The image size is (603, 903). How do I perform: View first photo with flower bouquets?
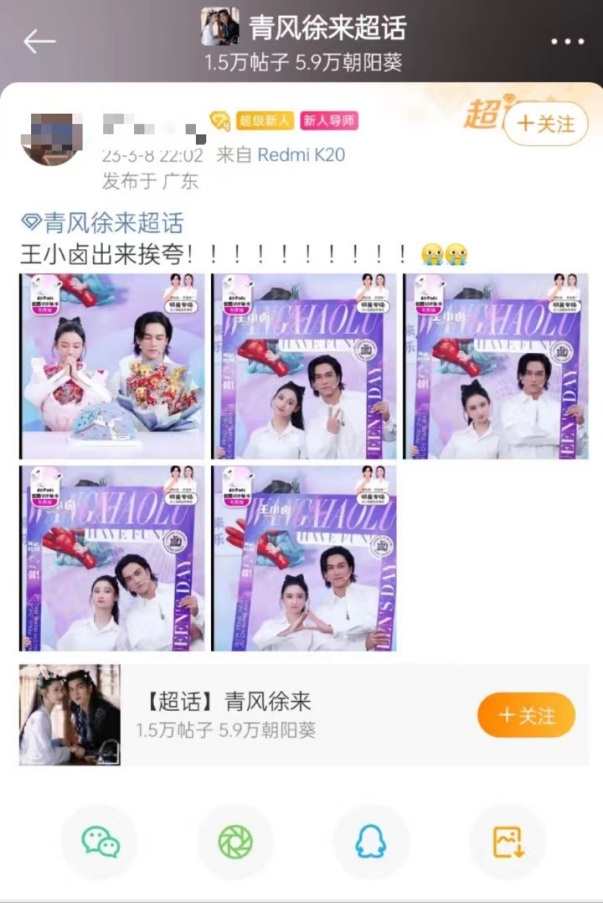[112, 365]
